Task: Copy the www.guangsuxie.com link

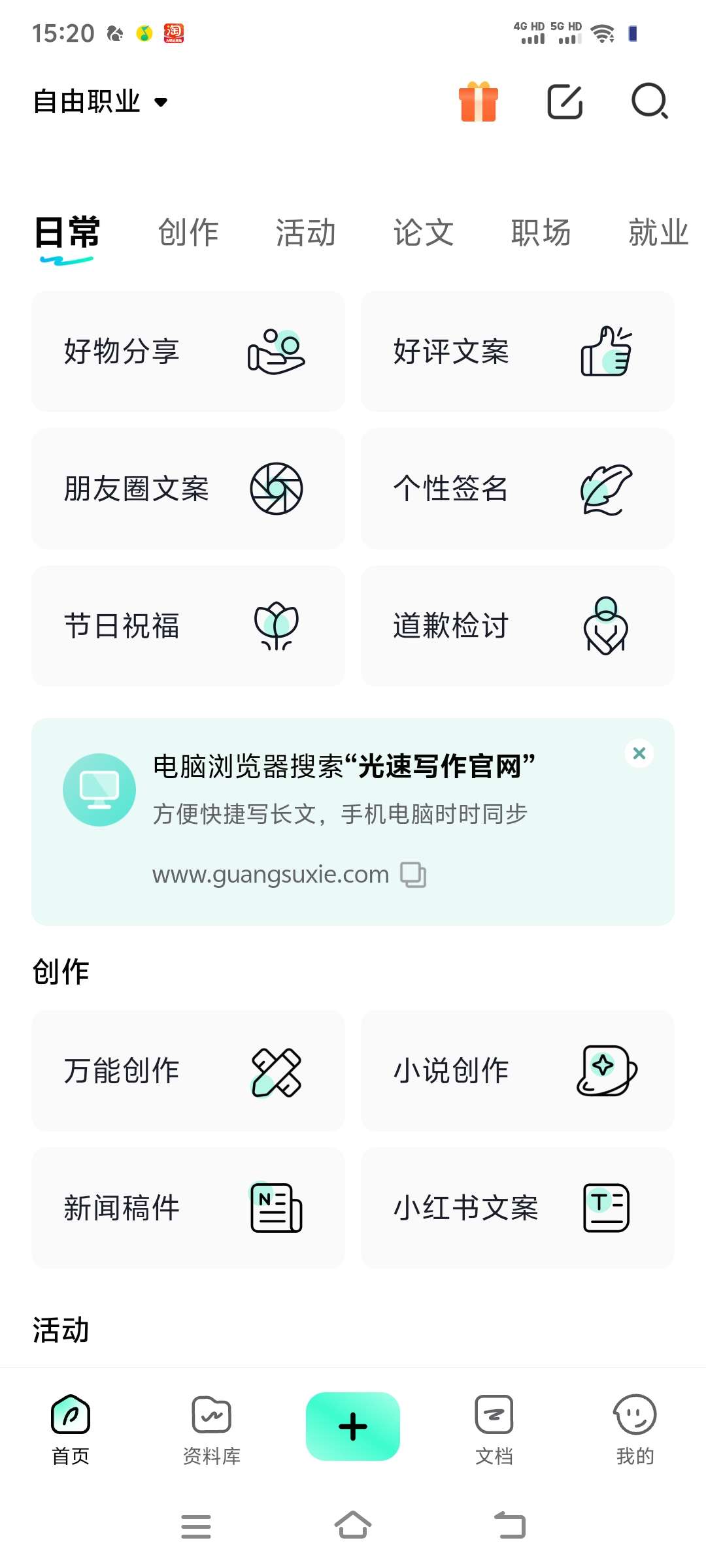Action: point(413,875)
